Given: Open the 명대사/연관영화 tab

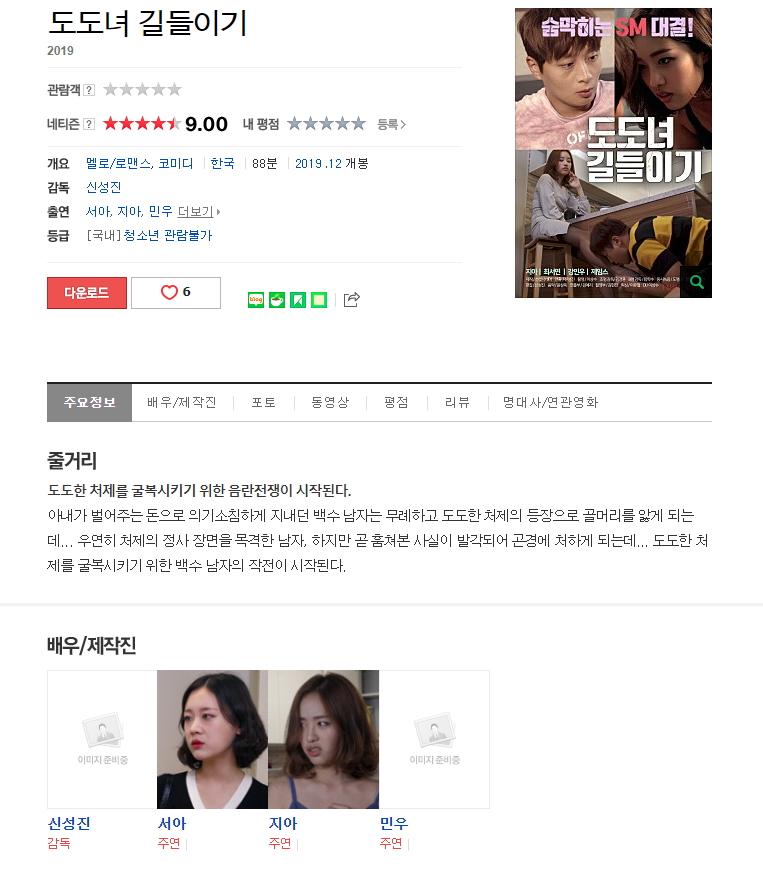Looking at the screenshot, I should (550, 402).
